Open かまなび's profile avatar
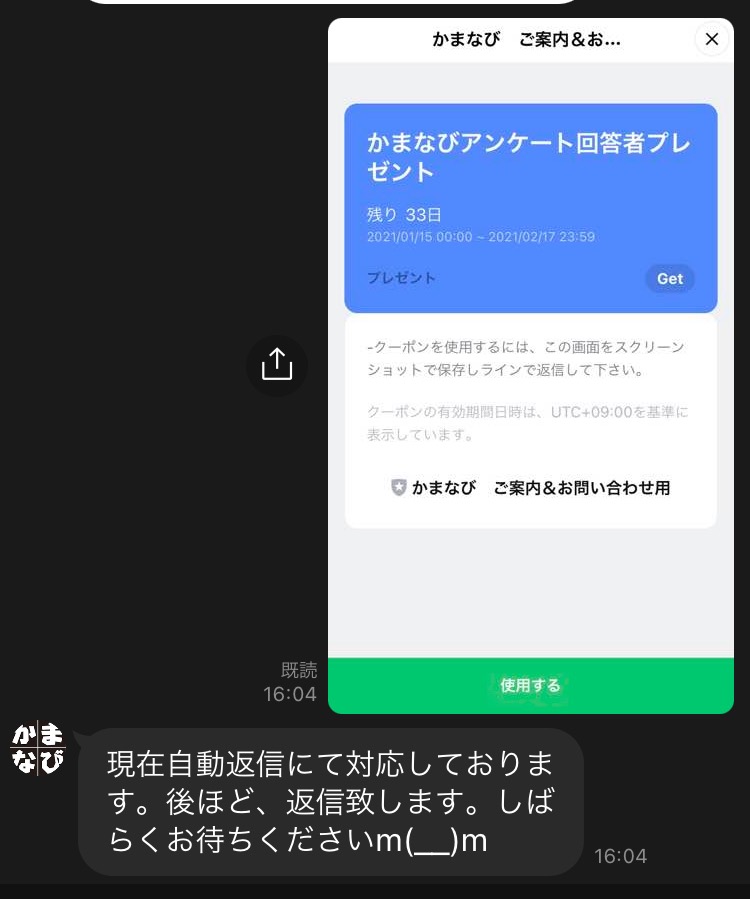The image size is (750, 899). (x=38, y=748)
